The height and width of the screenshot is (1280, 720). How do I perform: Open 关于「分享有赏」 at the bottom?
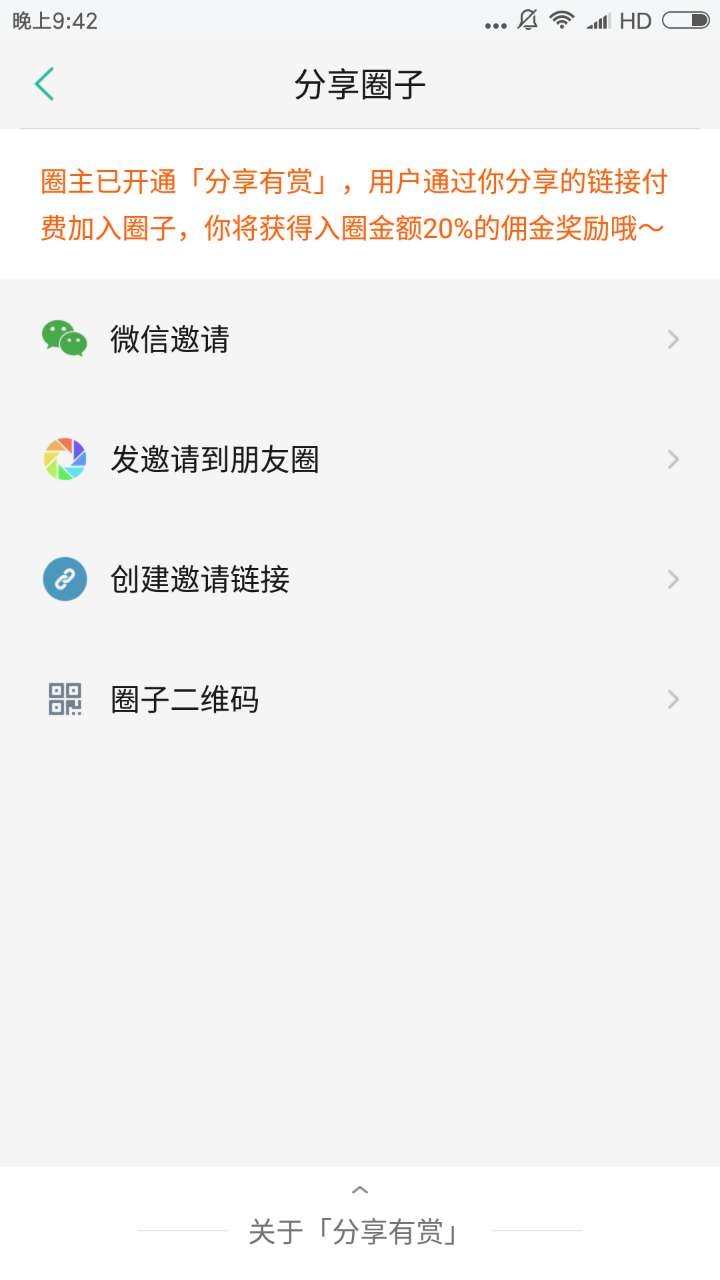tap(360, 1232)
